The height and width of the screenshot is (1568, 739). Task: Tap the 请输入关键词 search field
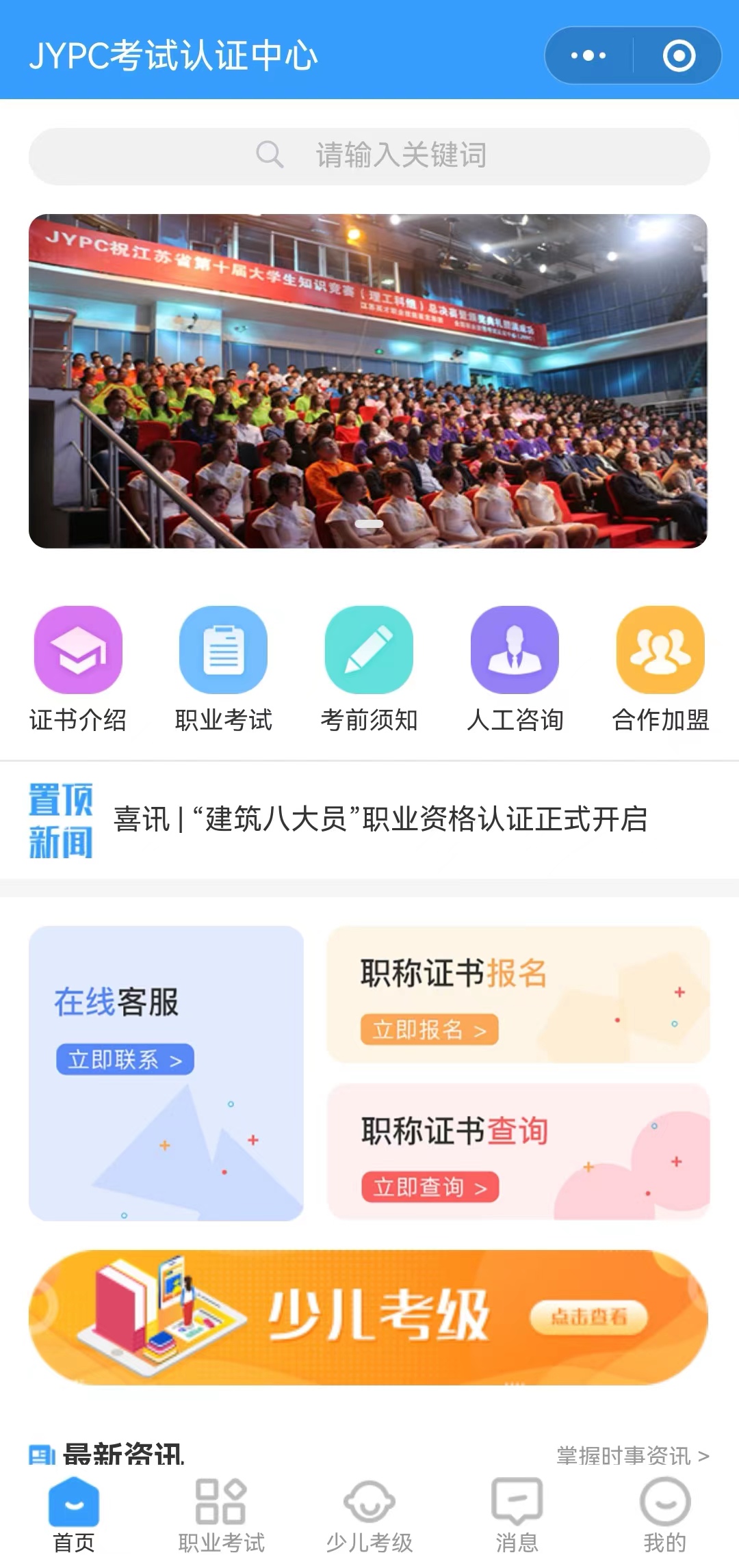pyautogui.click(x=369, y=156)
